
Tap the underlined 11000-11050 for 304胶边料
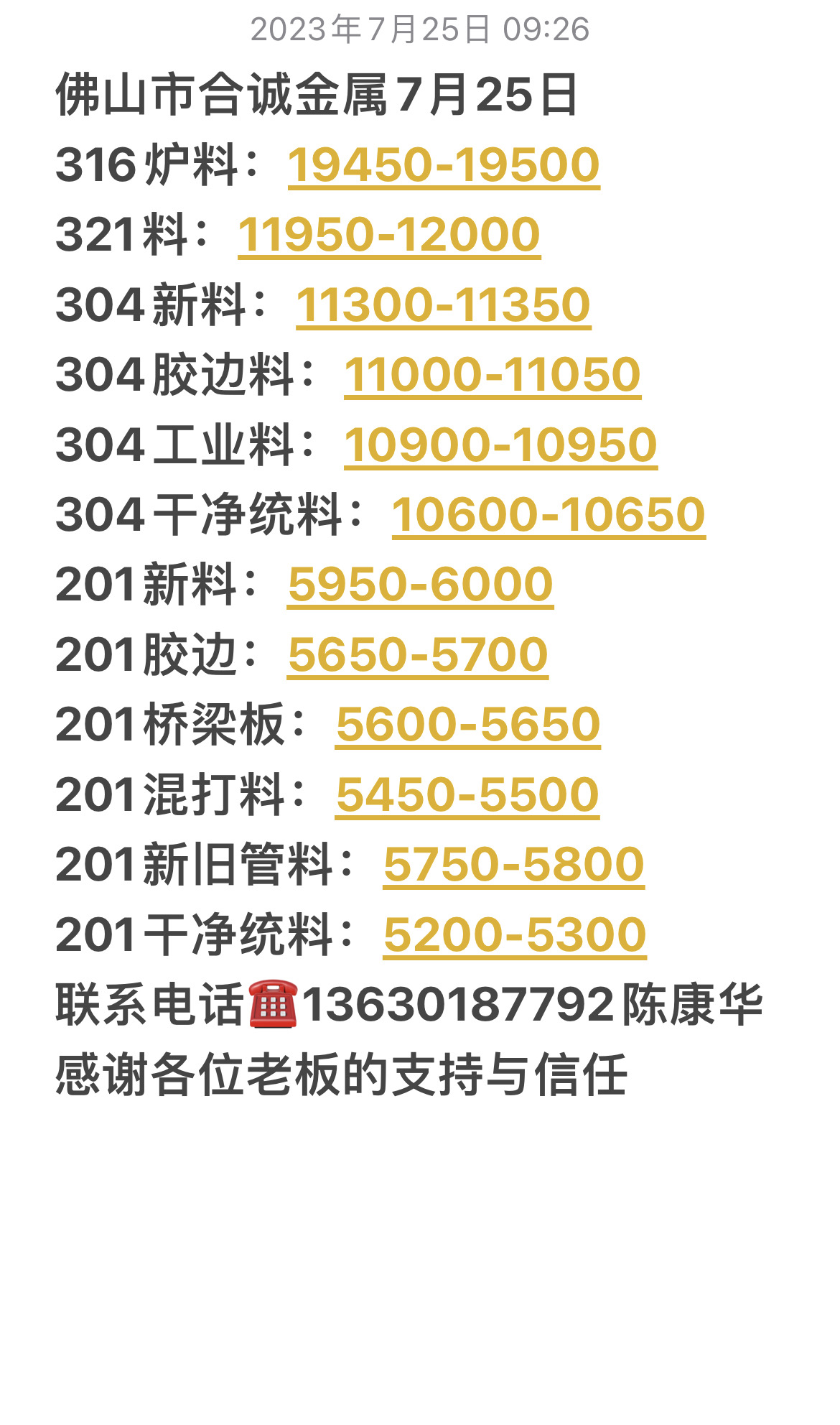[493, 375]
